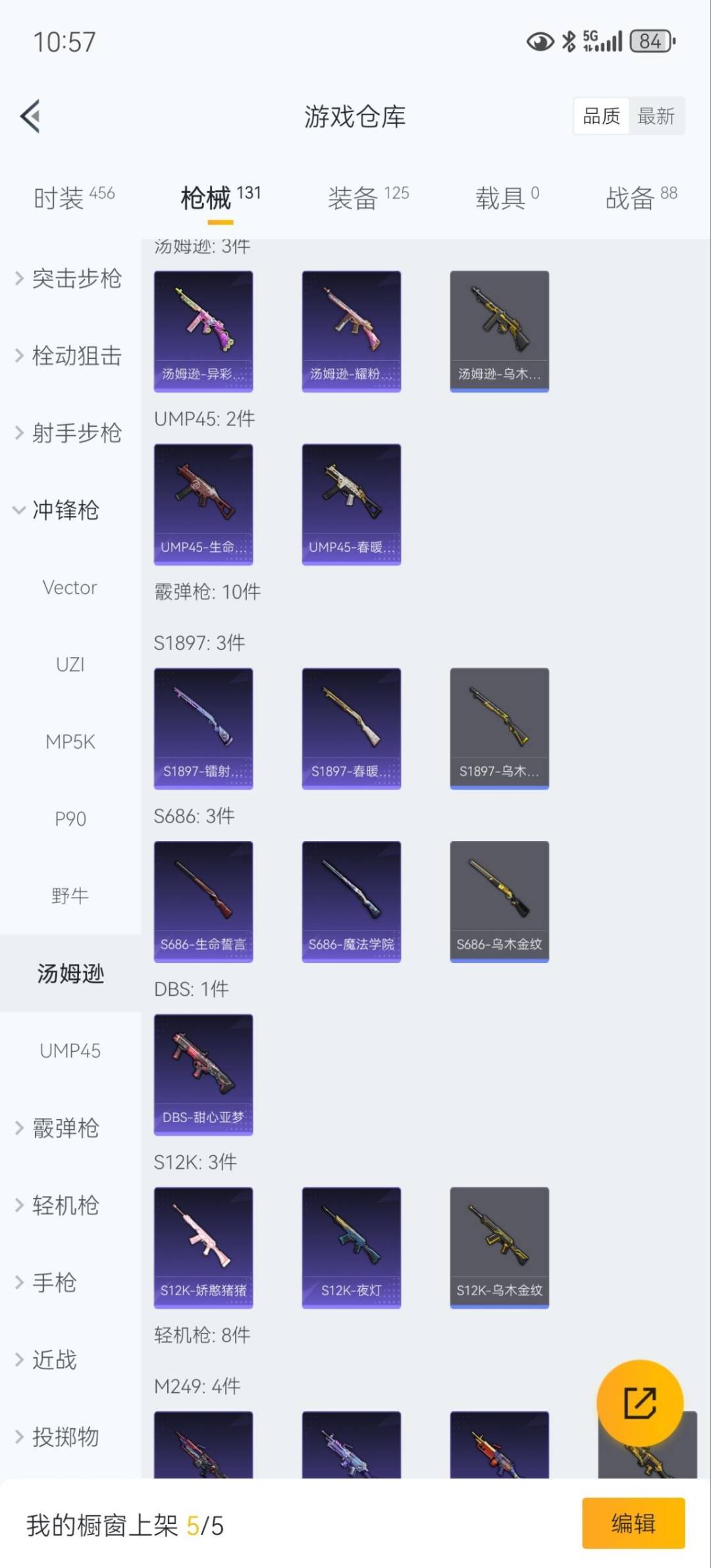This screenshot has width=711, height=1568.
Task: Open the 战备 tab
Action: pos(641,197)
